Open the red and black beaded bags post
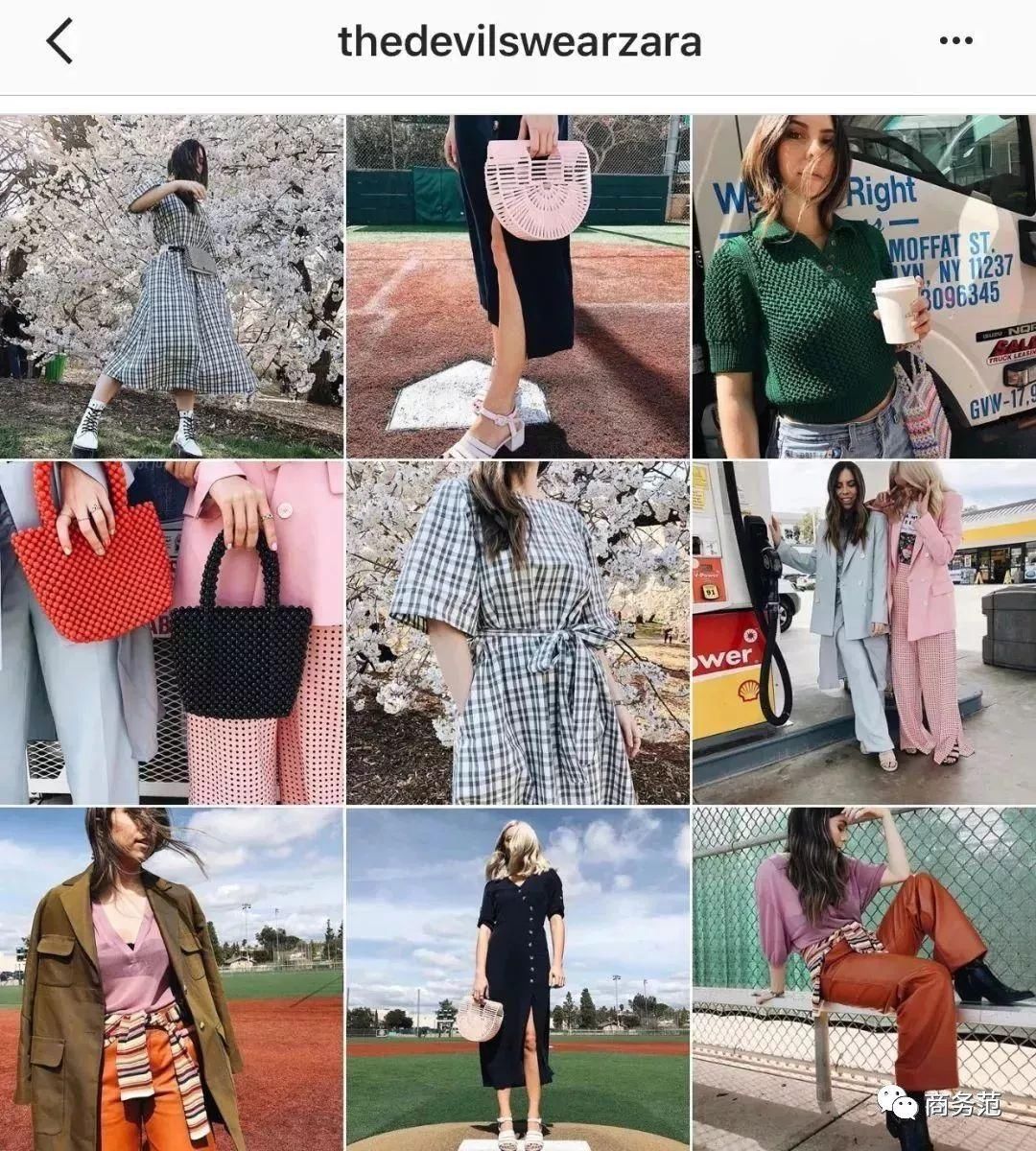The width and height of the screenshot is (1036, 1151). 172,633
